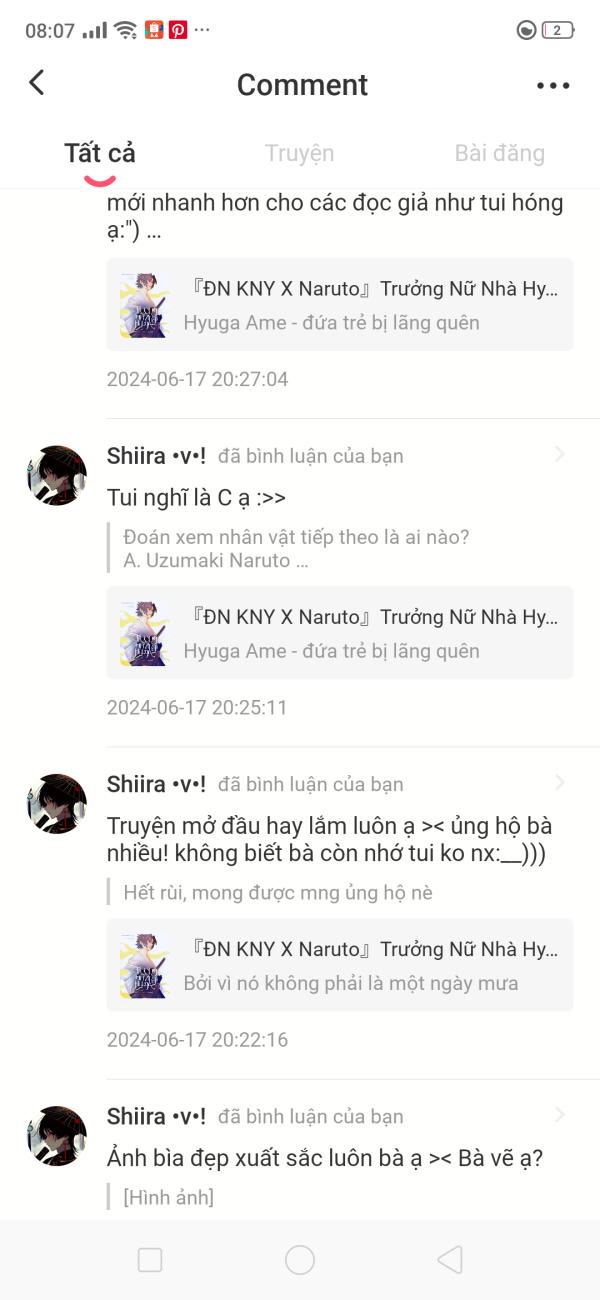Screen dimensions: 600x1300
Task: Open story card above the 20:25:11 timestamp
Action: pyautogui.click(x=340, y=633)
